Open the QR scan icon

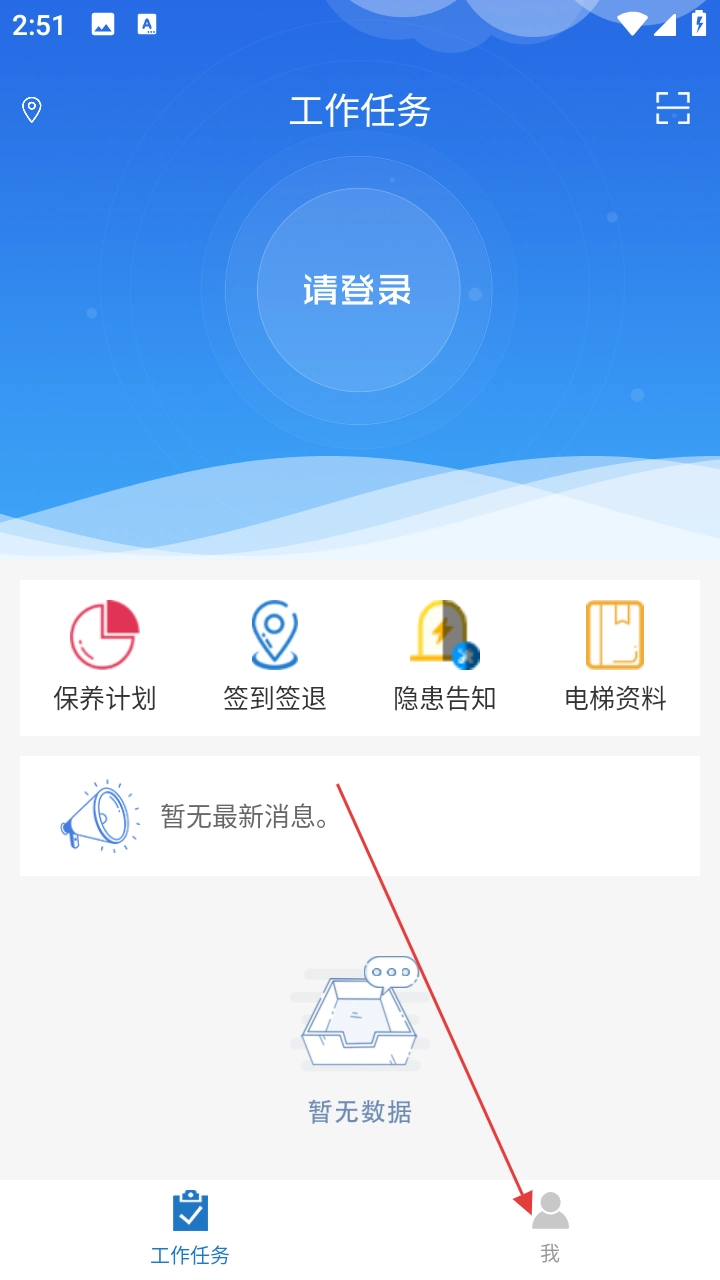(673, 108)
